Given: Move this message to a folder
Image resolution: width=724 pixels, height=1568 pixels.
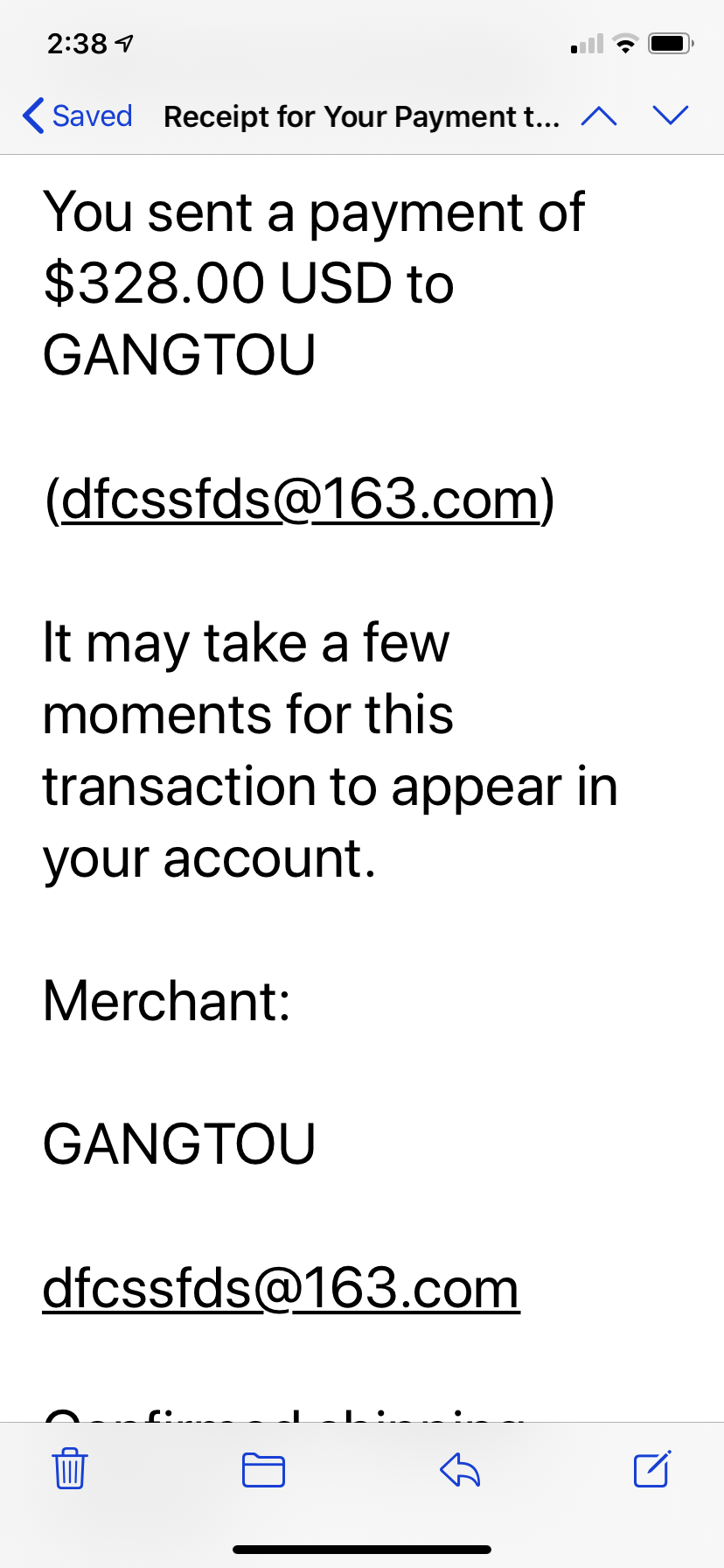Looking at the screenshot, I should tap(263, 1470).
